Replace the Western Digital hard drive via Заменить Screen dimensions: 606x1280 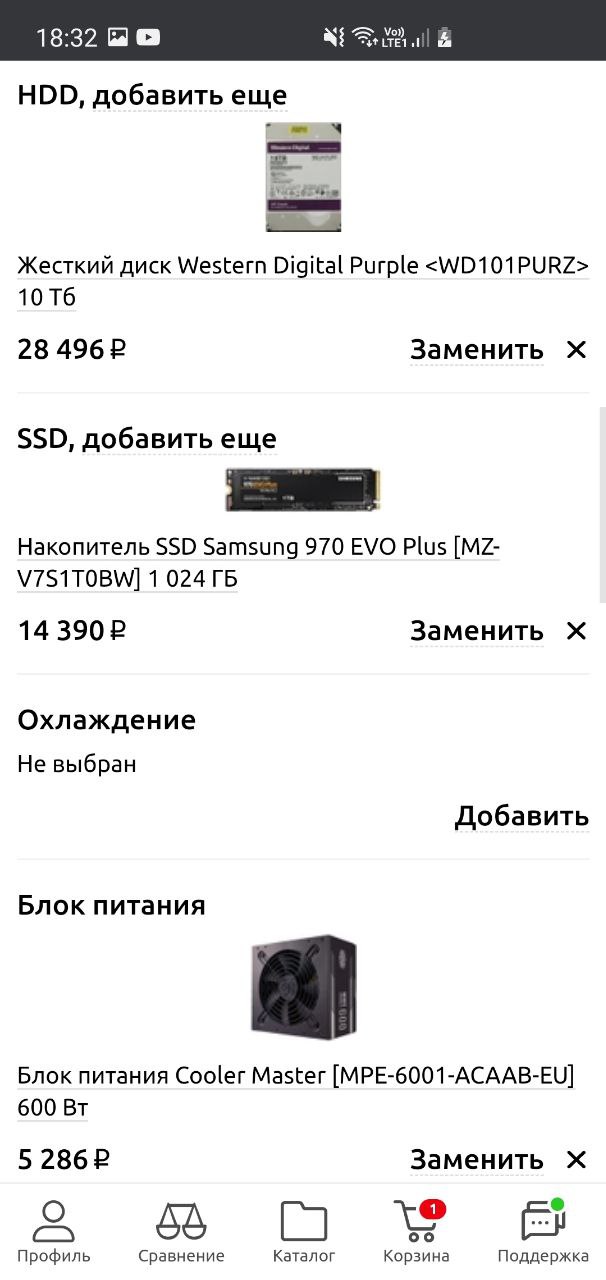(476, 350)
